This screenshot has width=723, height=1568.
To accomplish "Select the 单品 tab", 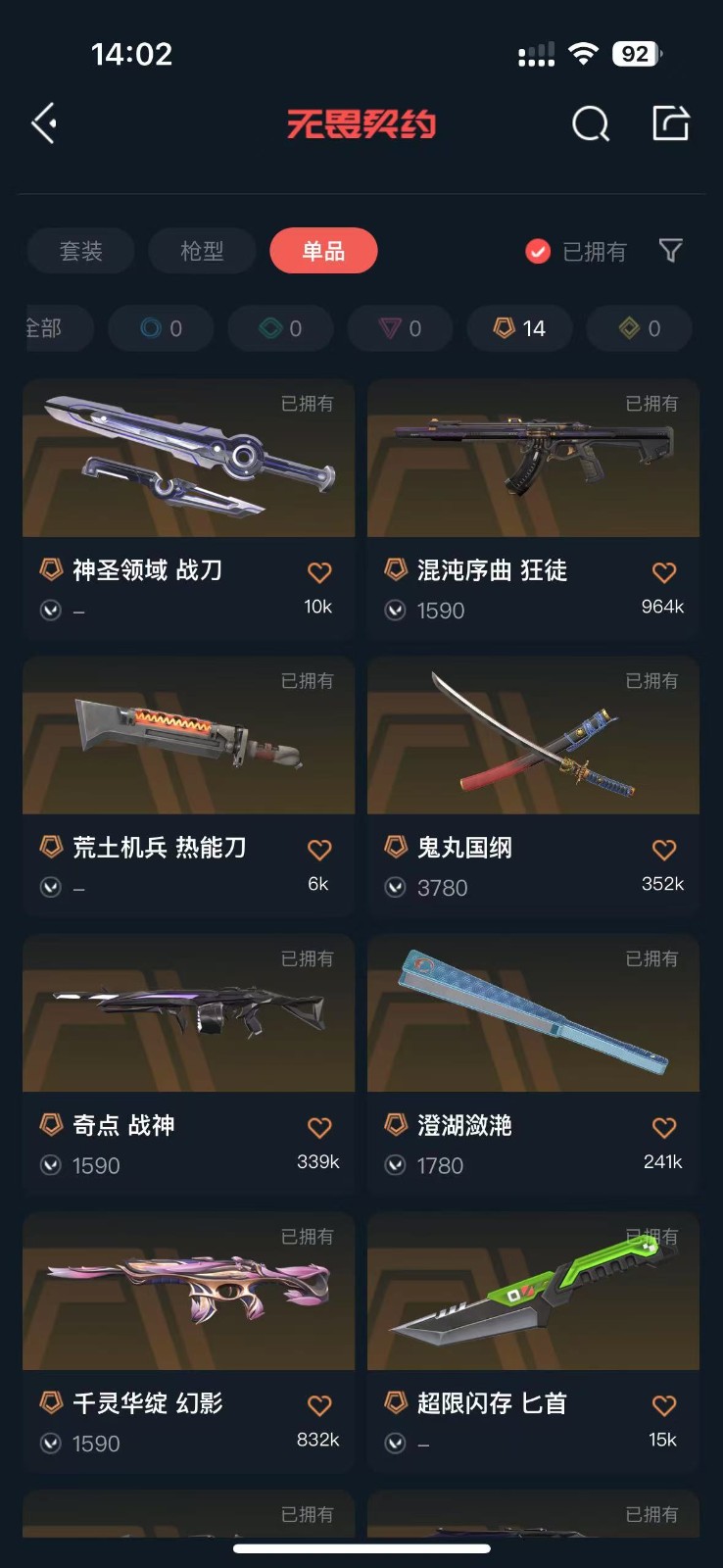I will coord(323,251).
